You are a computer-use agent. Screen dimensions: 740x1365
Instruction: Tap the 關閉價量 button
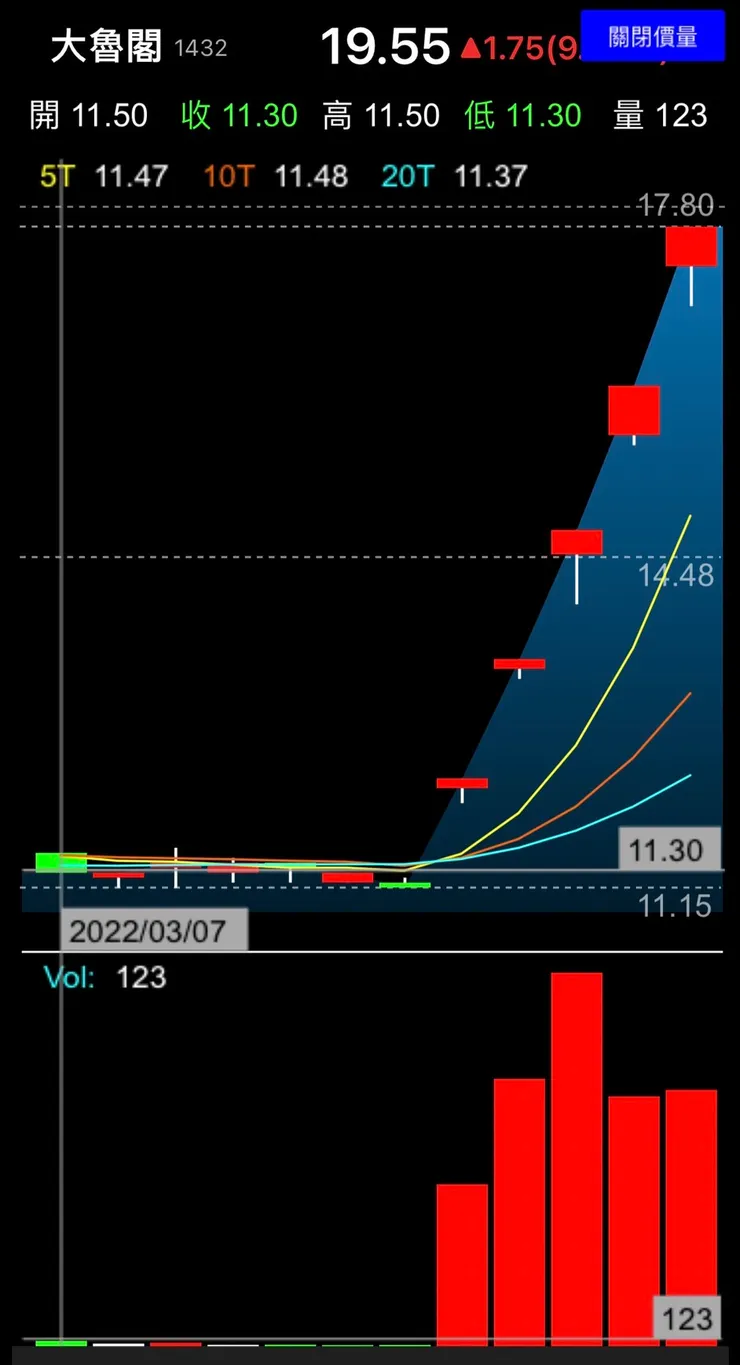point(652,36)
